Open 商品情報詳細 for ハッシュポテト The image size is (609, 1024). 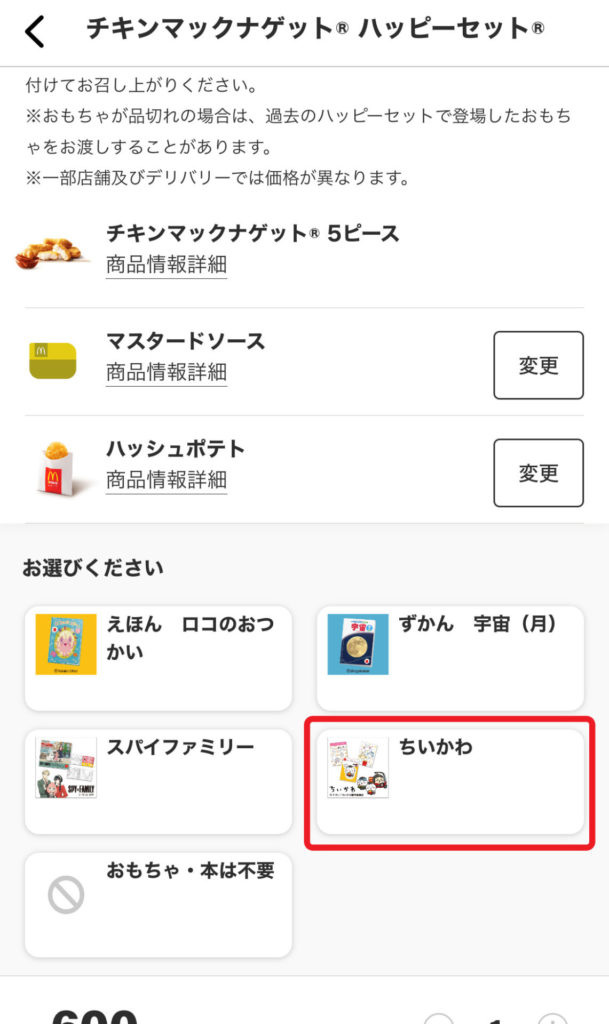[166, 479]
